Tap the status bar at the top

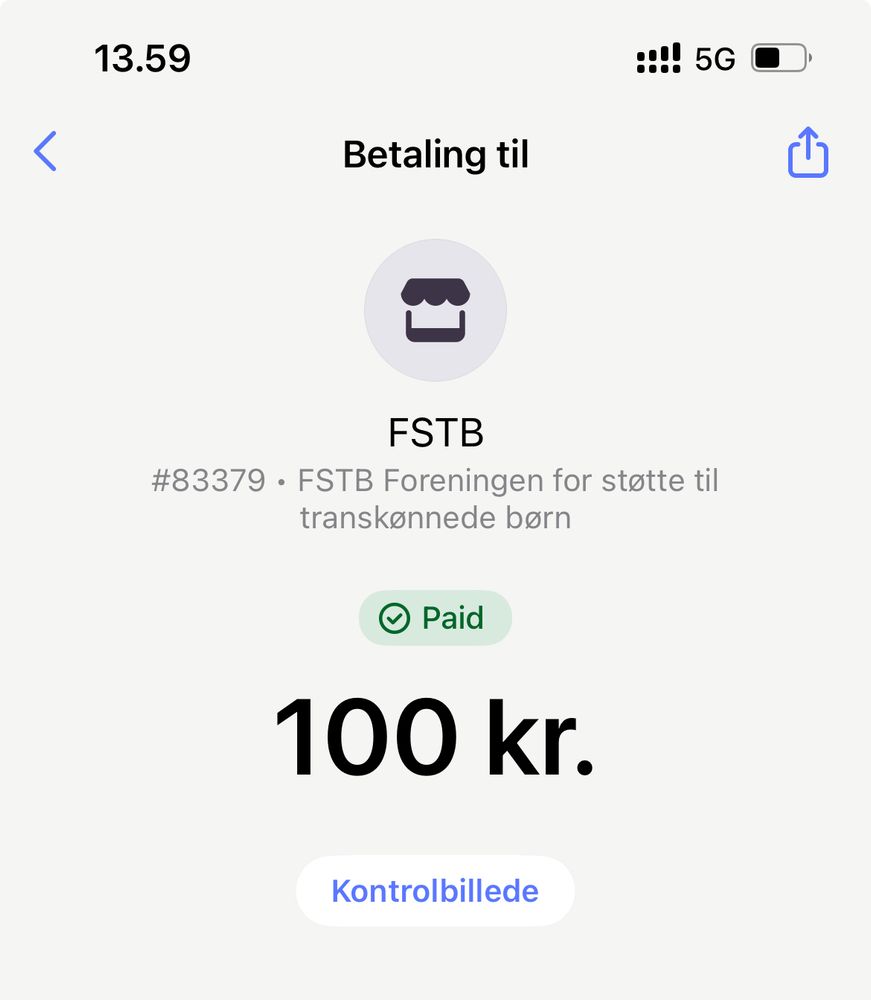pos(436,58)
